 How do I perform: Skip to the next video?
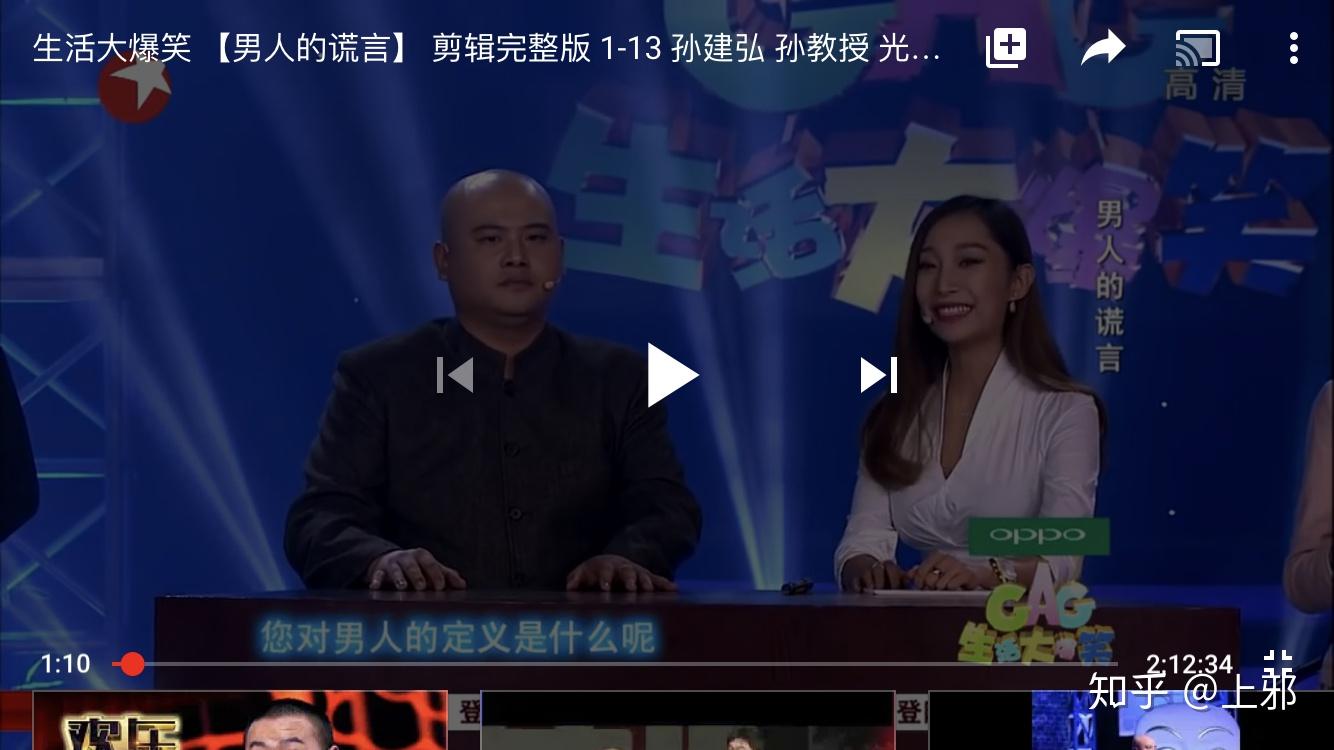click(878, 375)
